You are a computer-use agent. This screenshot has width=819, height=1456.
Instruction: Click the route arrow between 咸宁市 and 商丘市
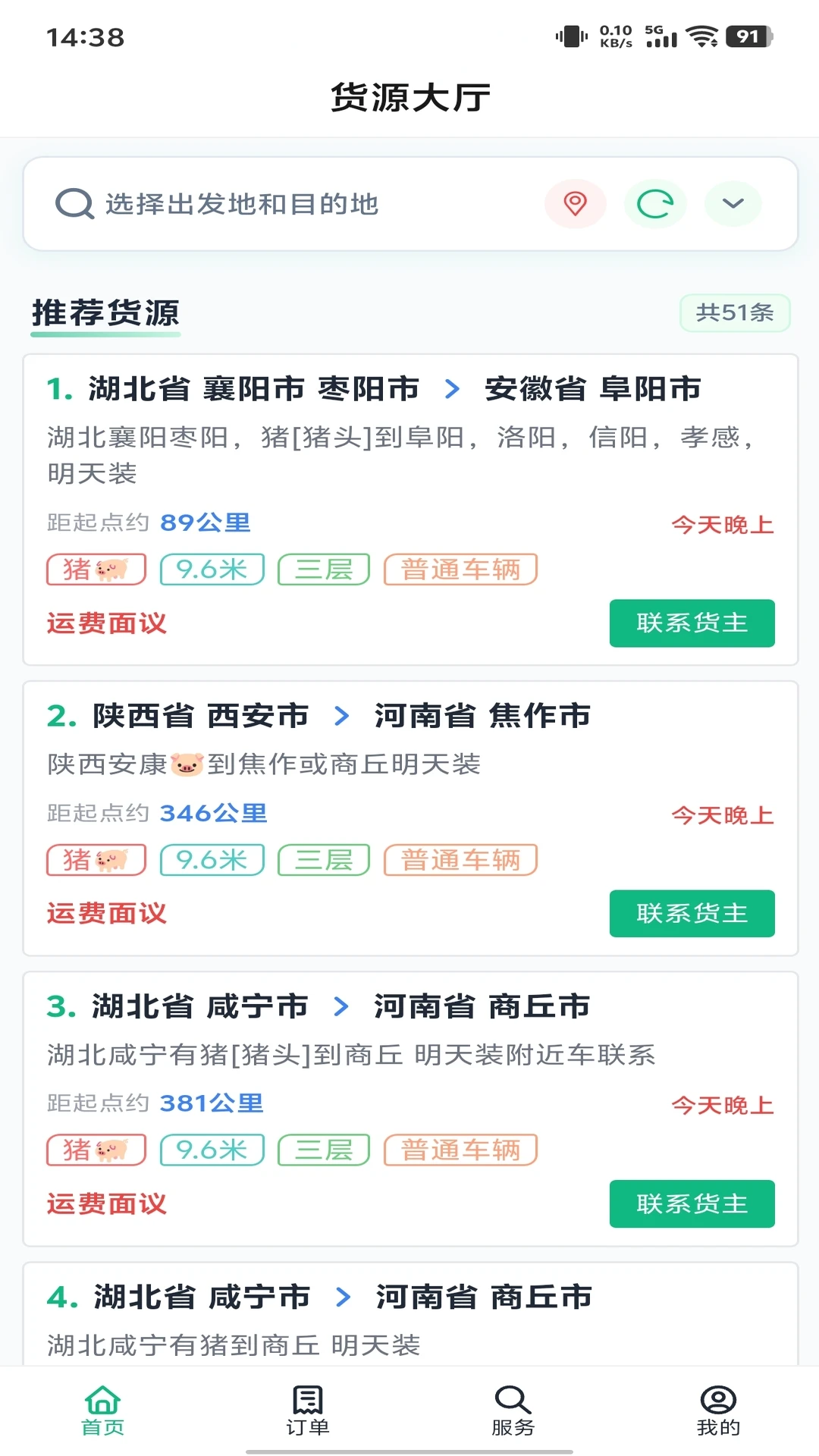click(340, 1006)
